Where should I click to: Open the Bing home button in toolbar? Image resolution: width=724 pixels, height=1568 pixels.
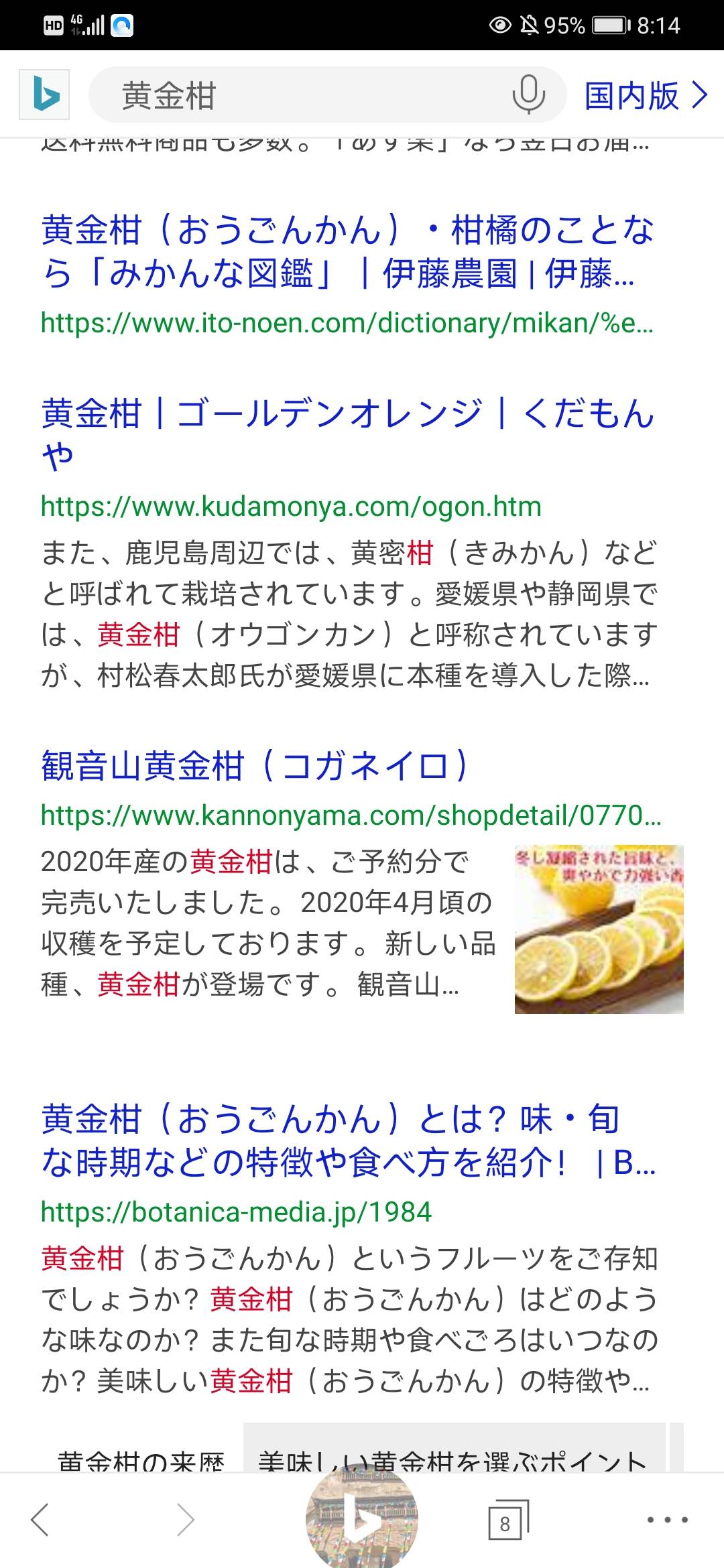[x=362, y=1520]
